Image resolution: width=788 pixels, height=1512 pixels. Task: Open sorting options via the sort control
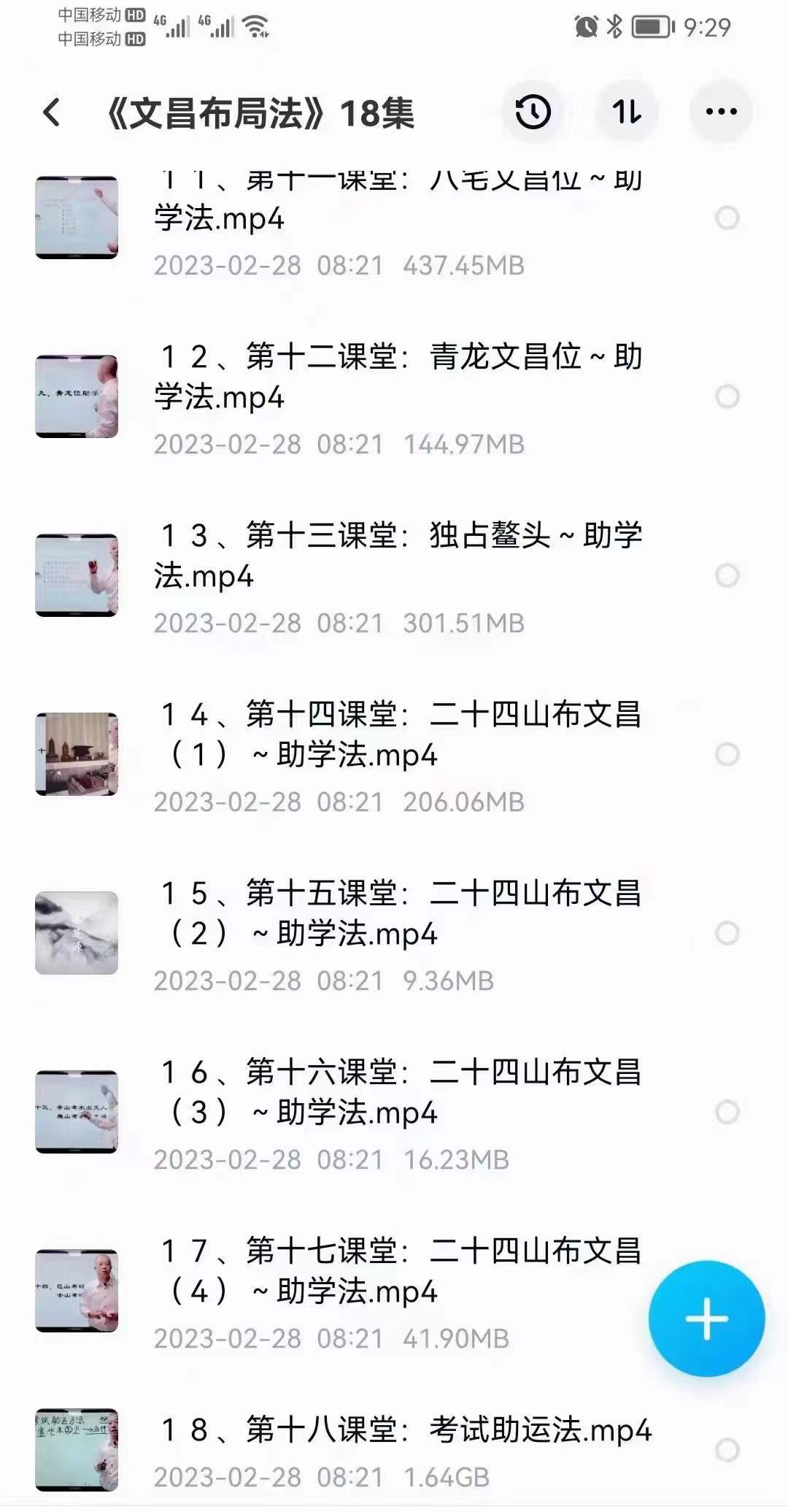(x=626, y=111)
